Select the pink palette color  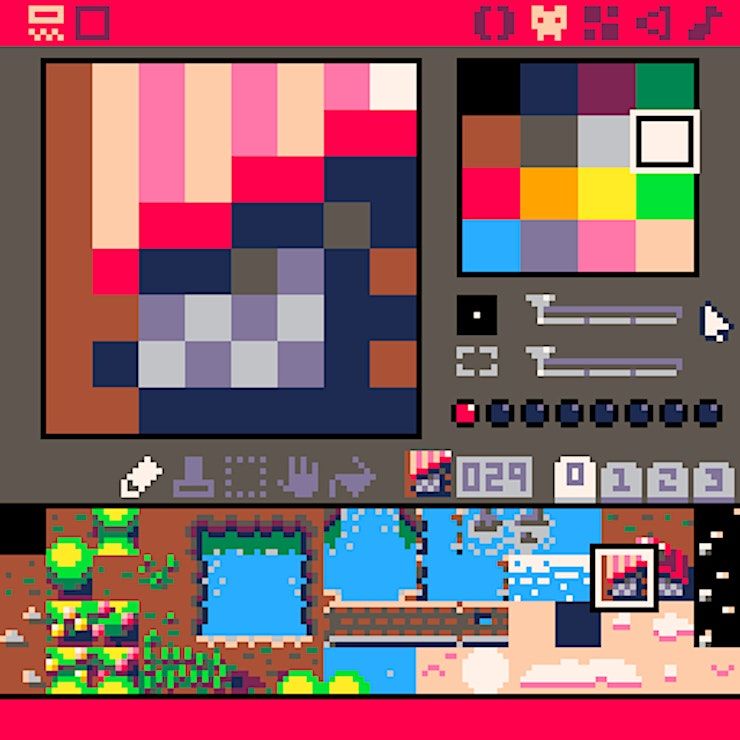(x=606, y=245)
